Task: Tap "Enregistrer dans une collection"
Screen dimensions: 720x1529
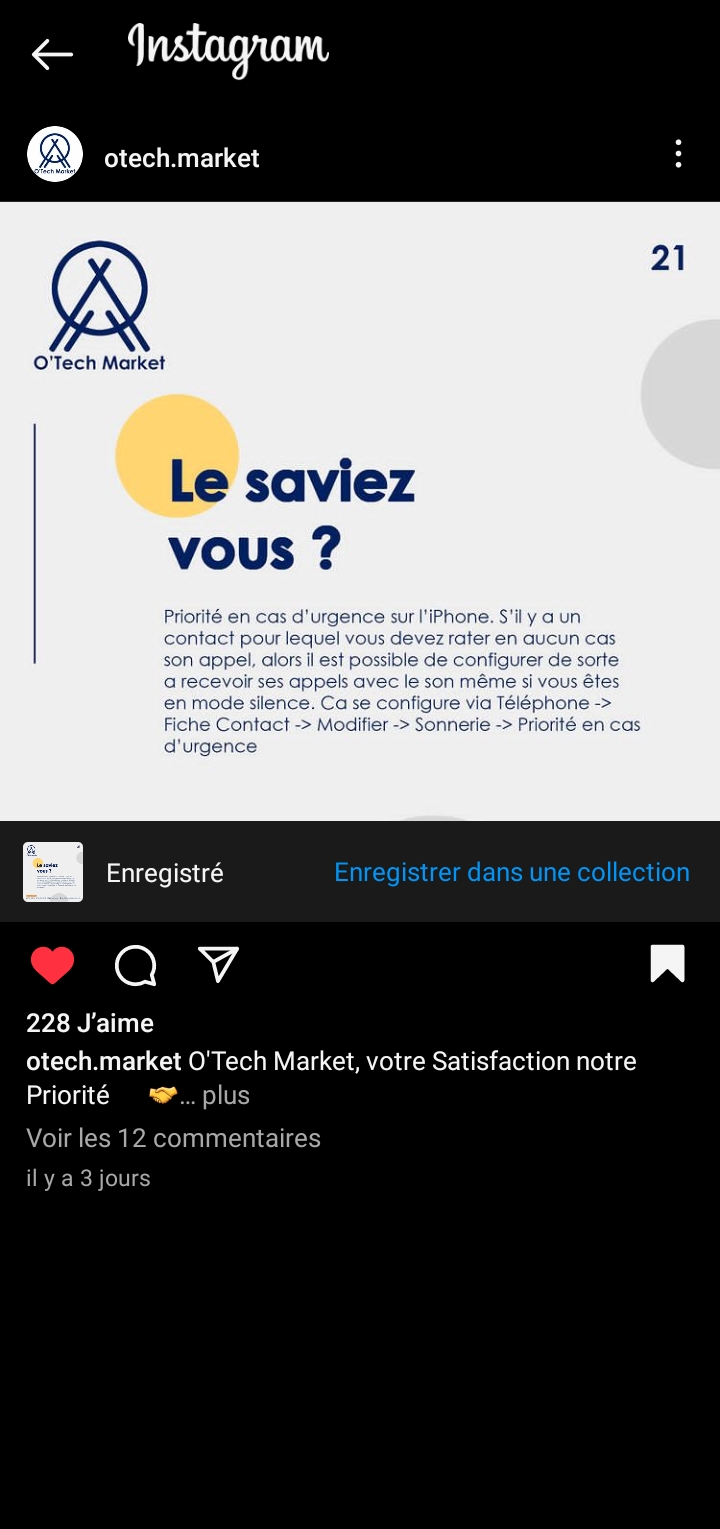Action: point(511,872)
